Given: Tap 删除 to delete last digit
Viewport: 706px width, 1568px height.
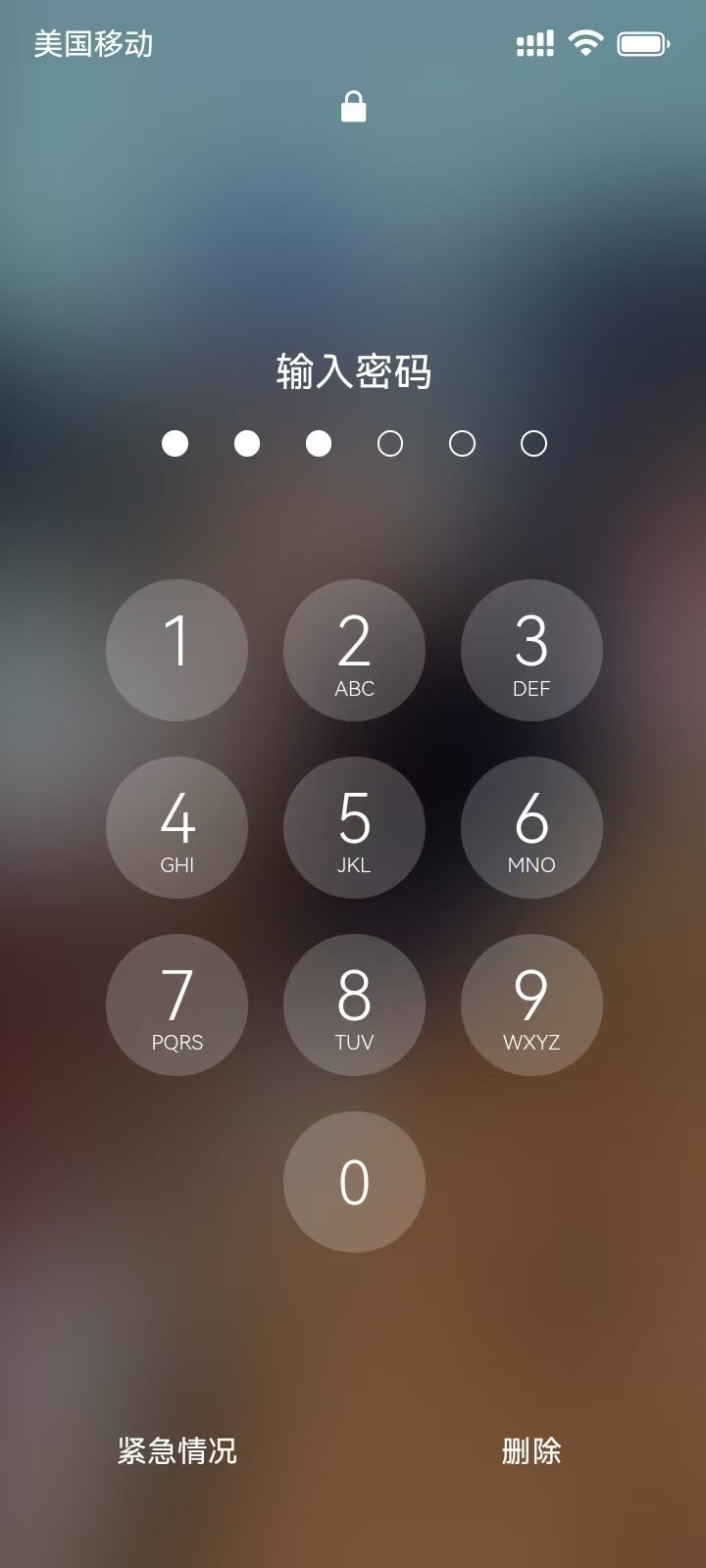Looking at the screenshot, I should [x=530, y=1450].
